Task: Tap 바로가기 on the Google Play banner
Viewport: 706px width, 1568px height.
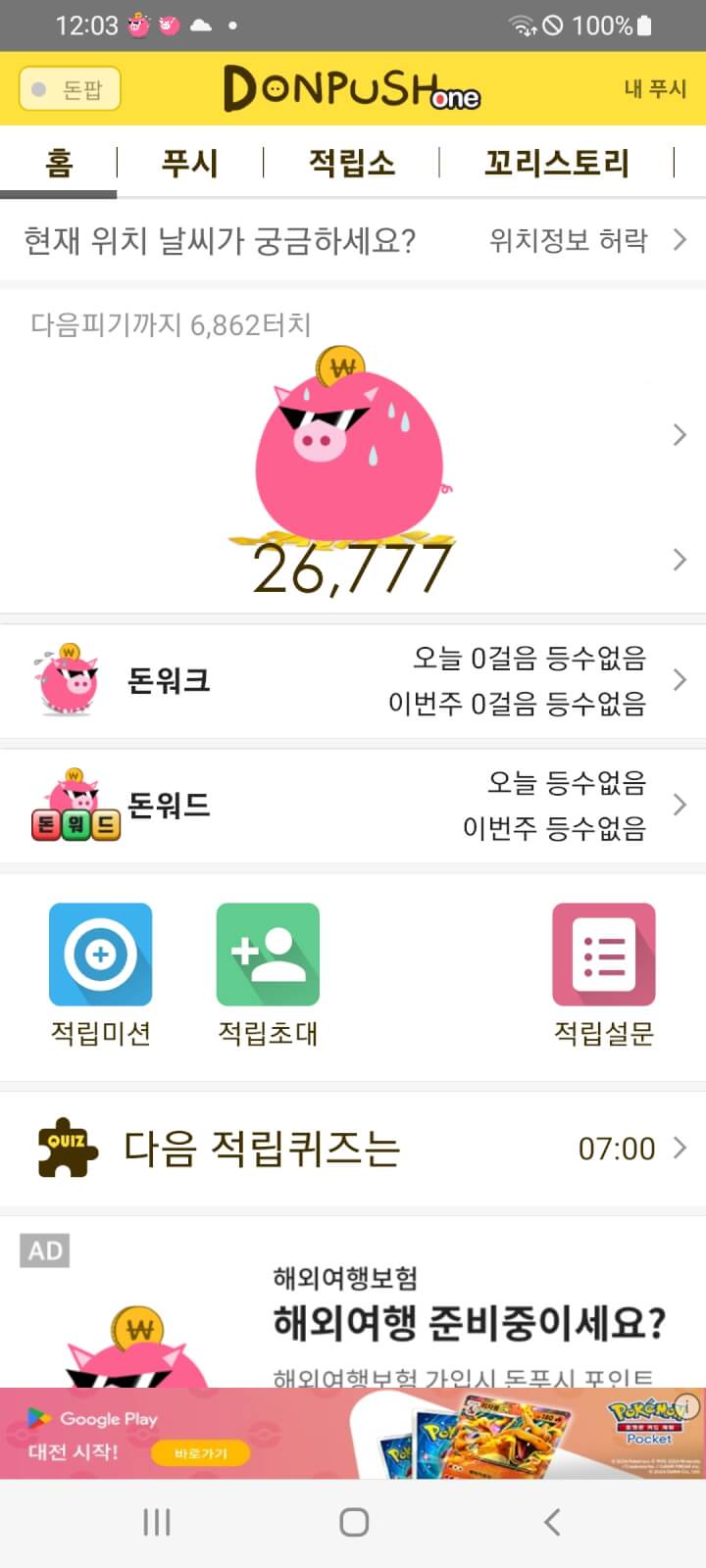Action: point(200,1453)
